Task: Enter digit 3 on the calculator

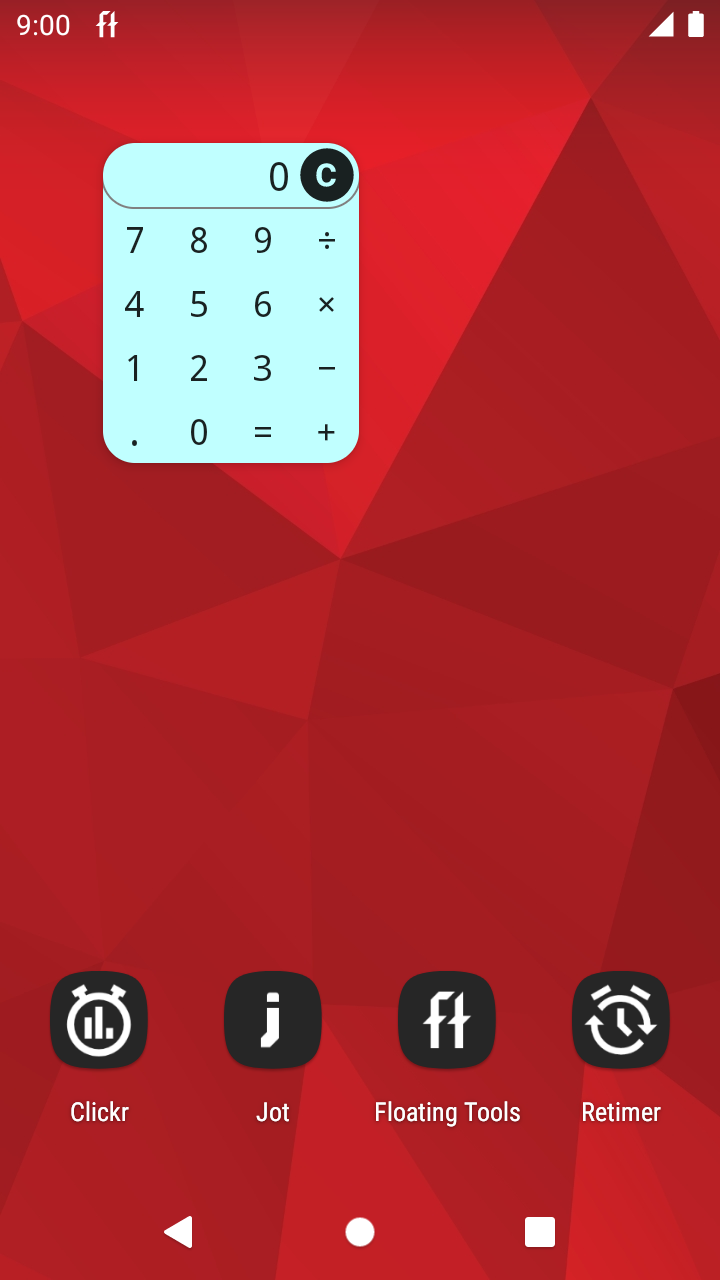Action: 263,368
